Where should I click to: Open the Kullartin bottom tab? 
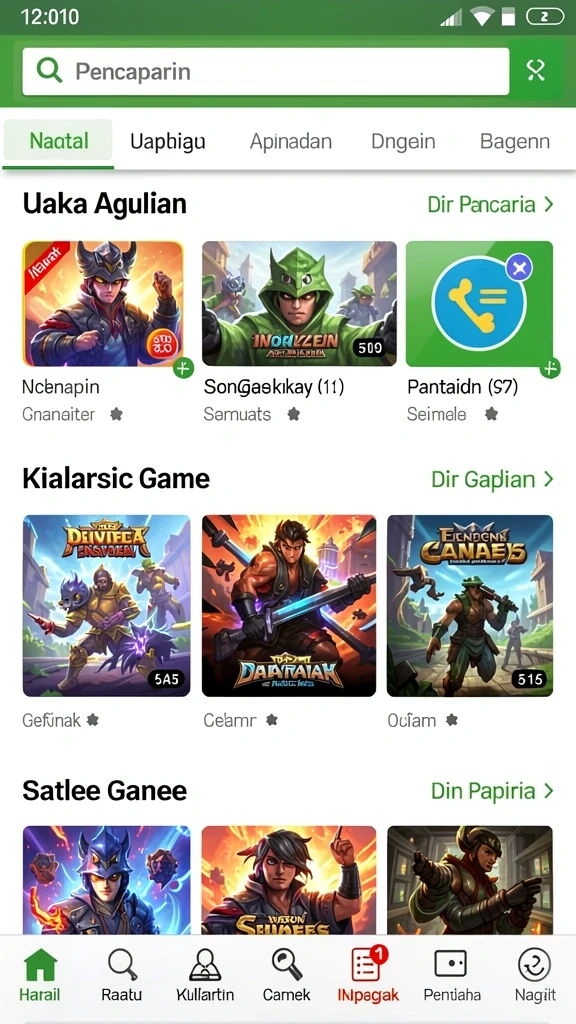[205, 976]
